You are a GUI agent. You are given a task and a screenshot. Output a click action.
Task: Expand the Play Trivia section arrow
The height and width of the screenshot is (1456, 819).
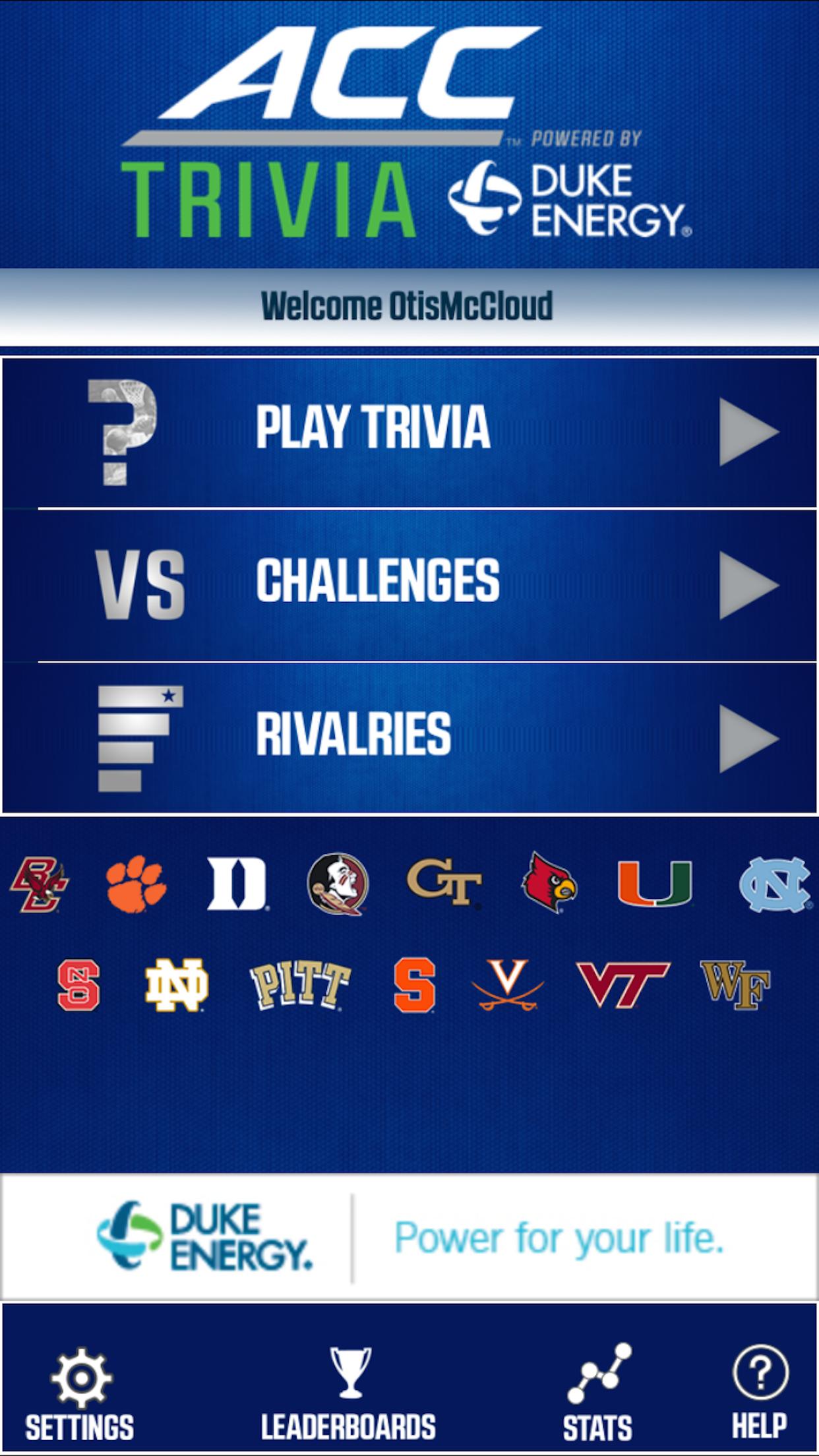point(748,429)
